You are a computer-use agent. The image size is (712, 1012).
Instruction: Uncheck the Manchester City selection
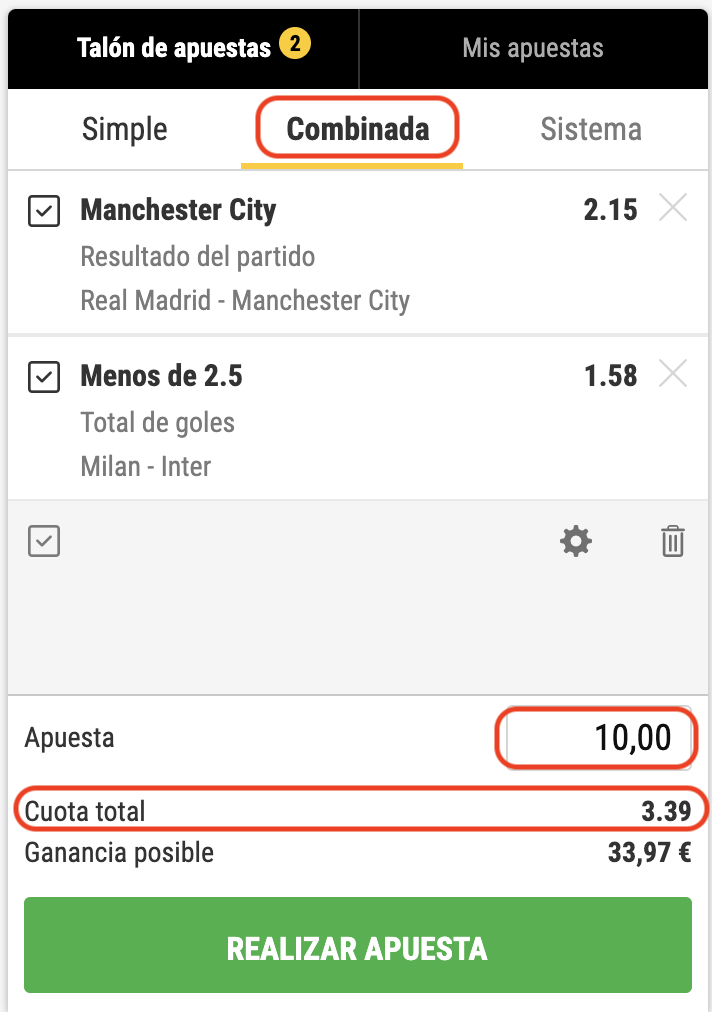(44, 211)
